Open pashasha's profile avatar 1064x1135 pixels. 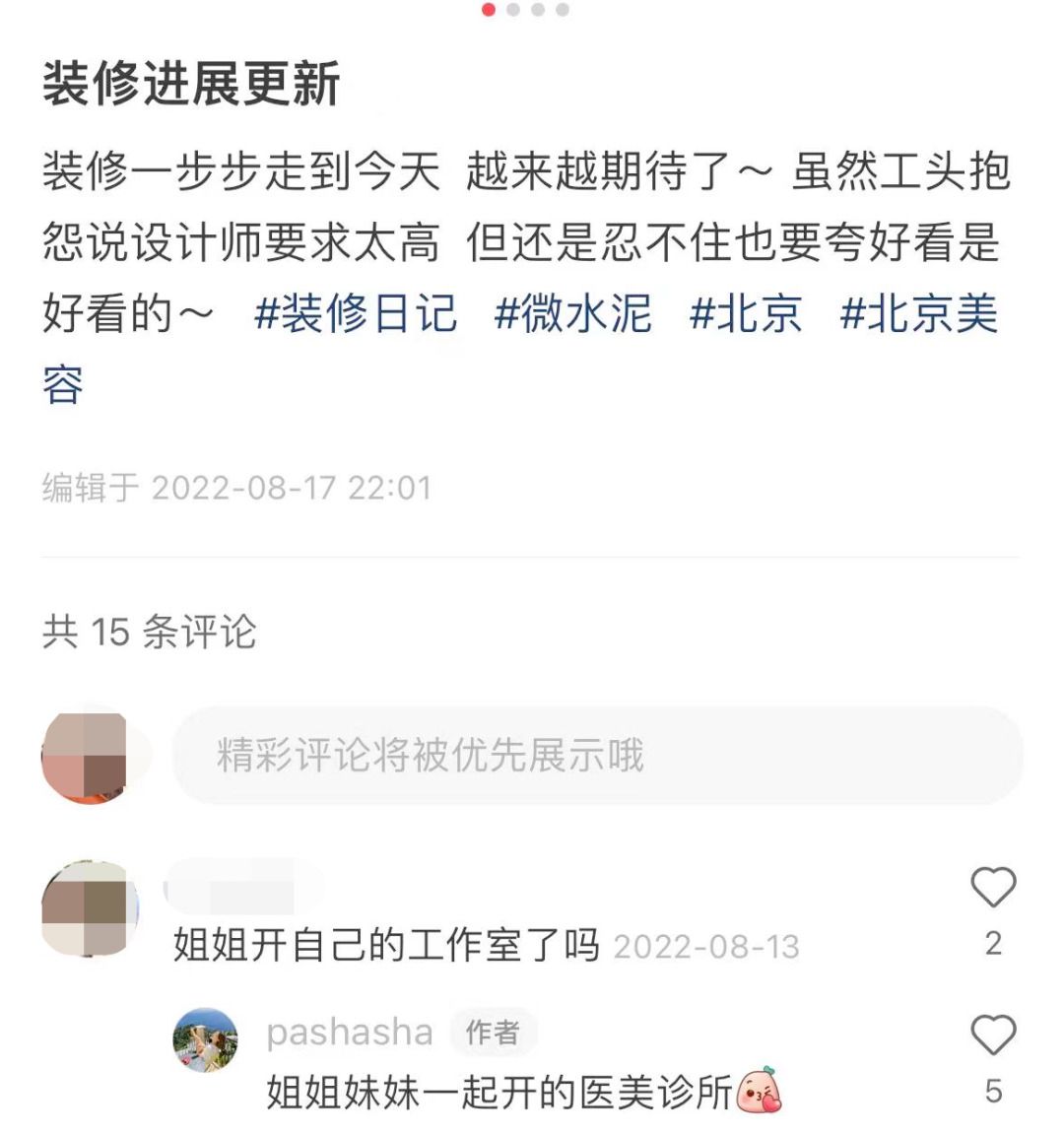point(206,1039)
